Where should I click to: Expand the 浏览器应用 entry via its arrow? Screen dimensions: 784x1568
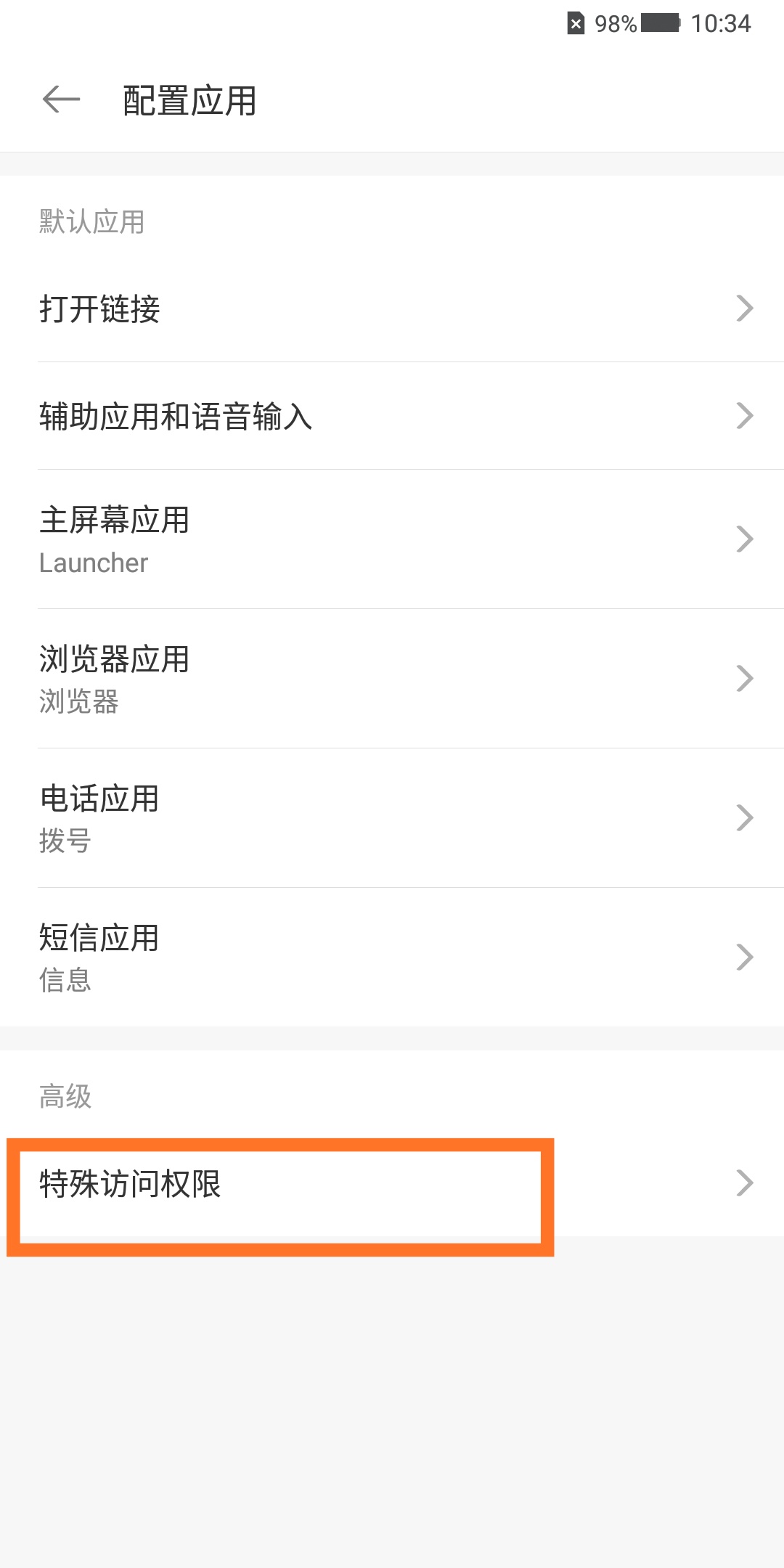744,677
